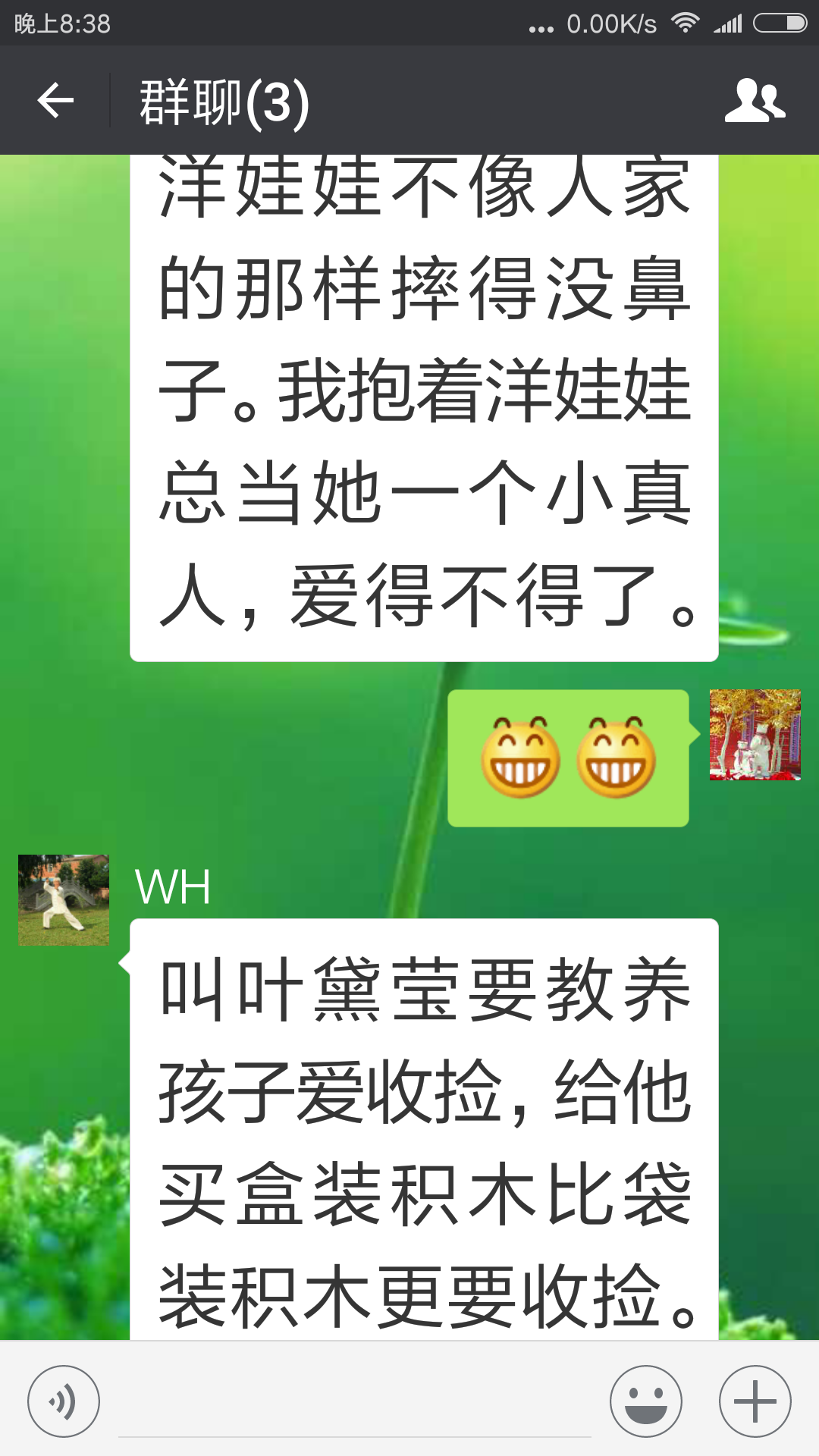Switch to voice message input
Image resolution: width=819 pixels, height=1456 pixels.
tap(64, 1401)
